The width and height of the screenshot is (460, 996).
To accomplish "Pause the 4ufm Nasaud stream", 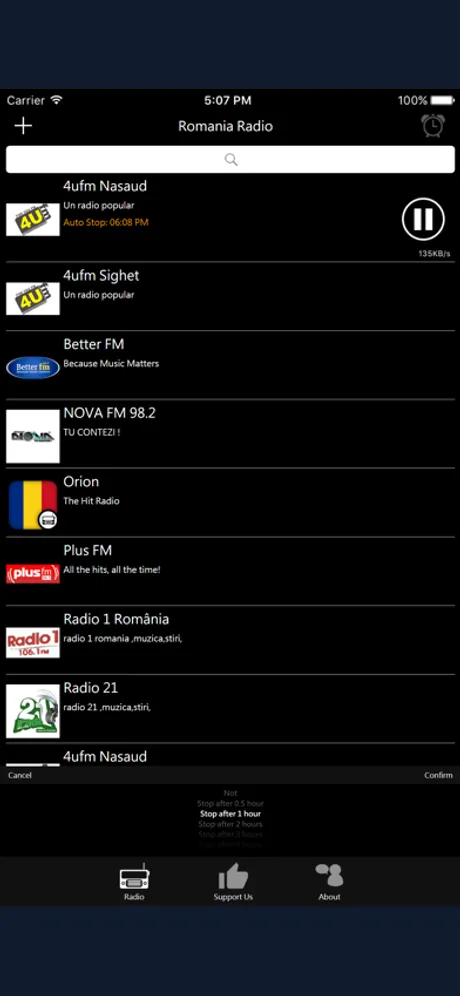I will pyautogui.click(x=423, y=219).
